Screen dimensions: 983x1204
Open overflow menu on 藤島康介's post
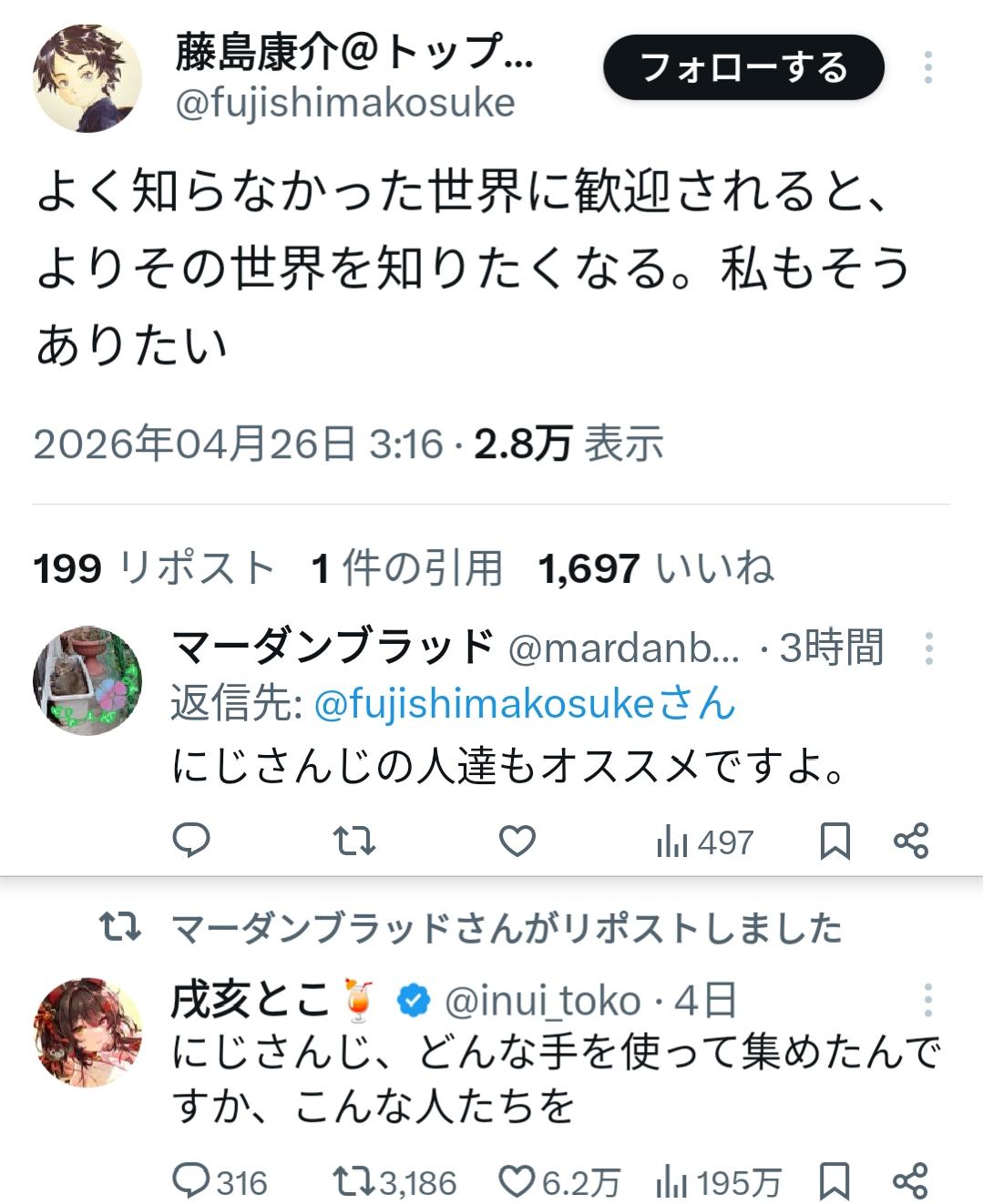pos(927,67)
